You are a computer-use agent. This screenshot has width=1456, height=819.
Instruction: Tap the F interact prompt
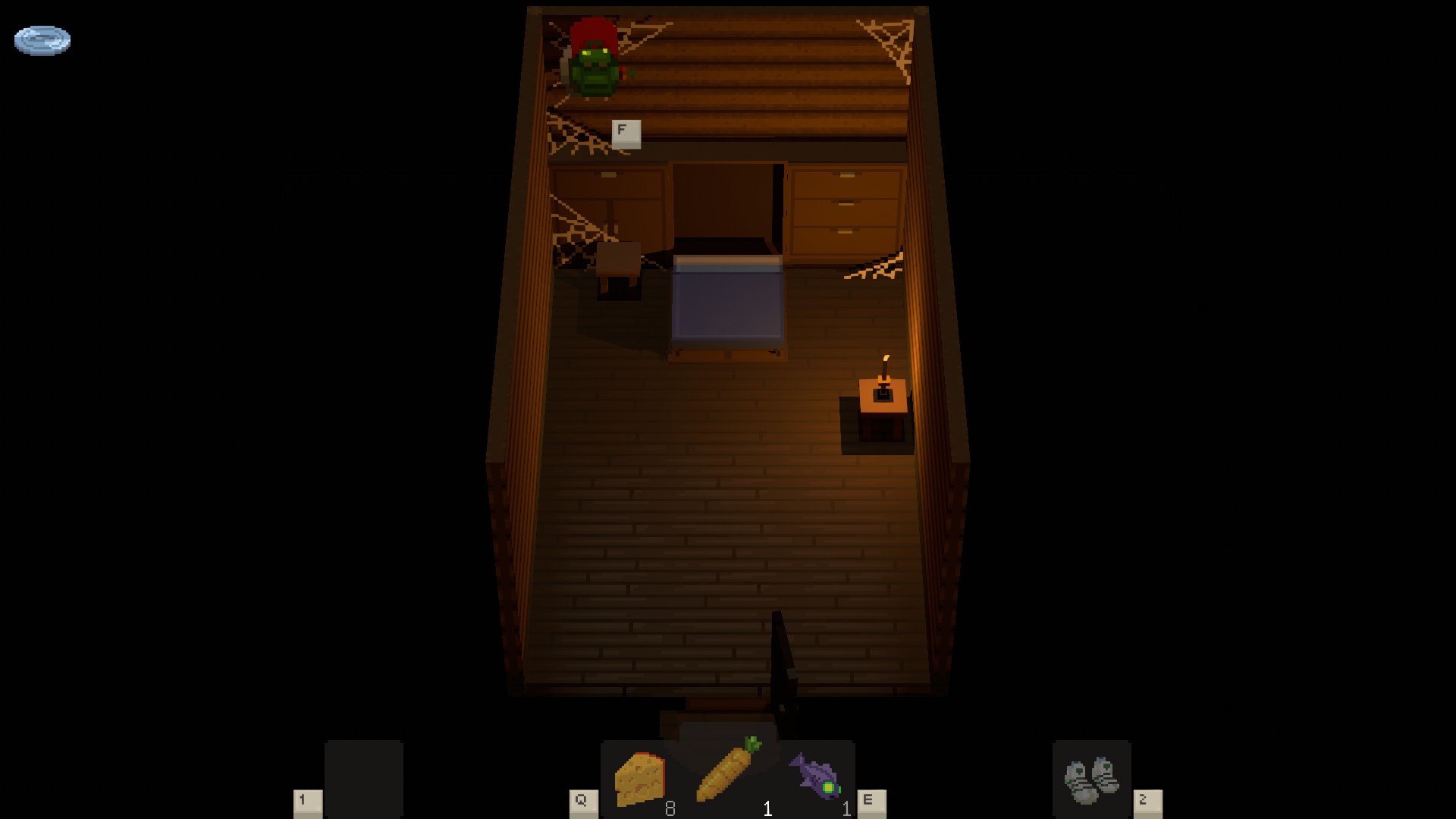point(626,133)
